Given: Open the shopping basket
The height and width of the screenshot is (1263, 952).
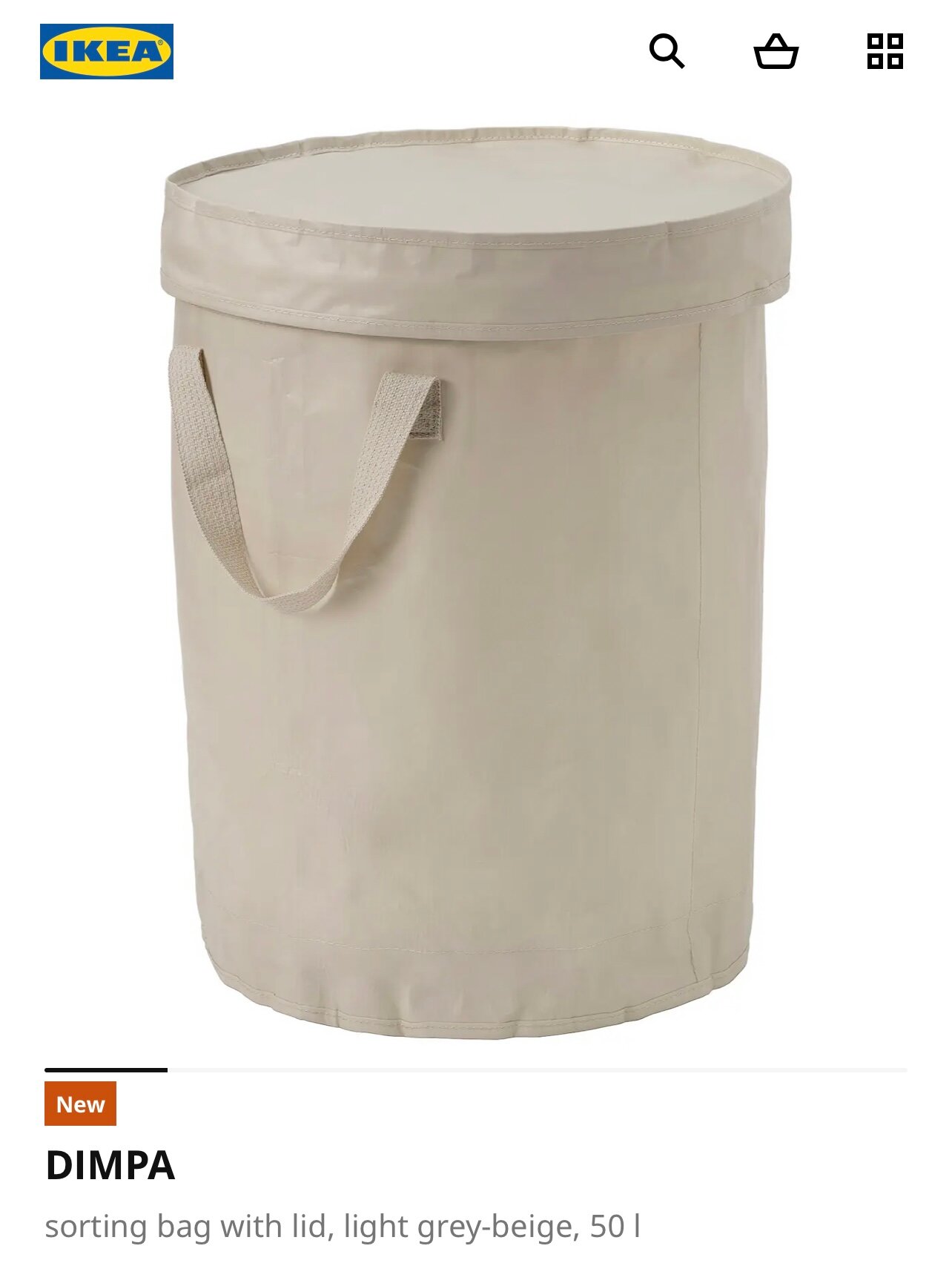Looking at the screenshot, I should click(776, 52).
